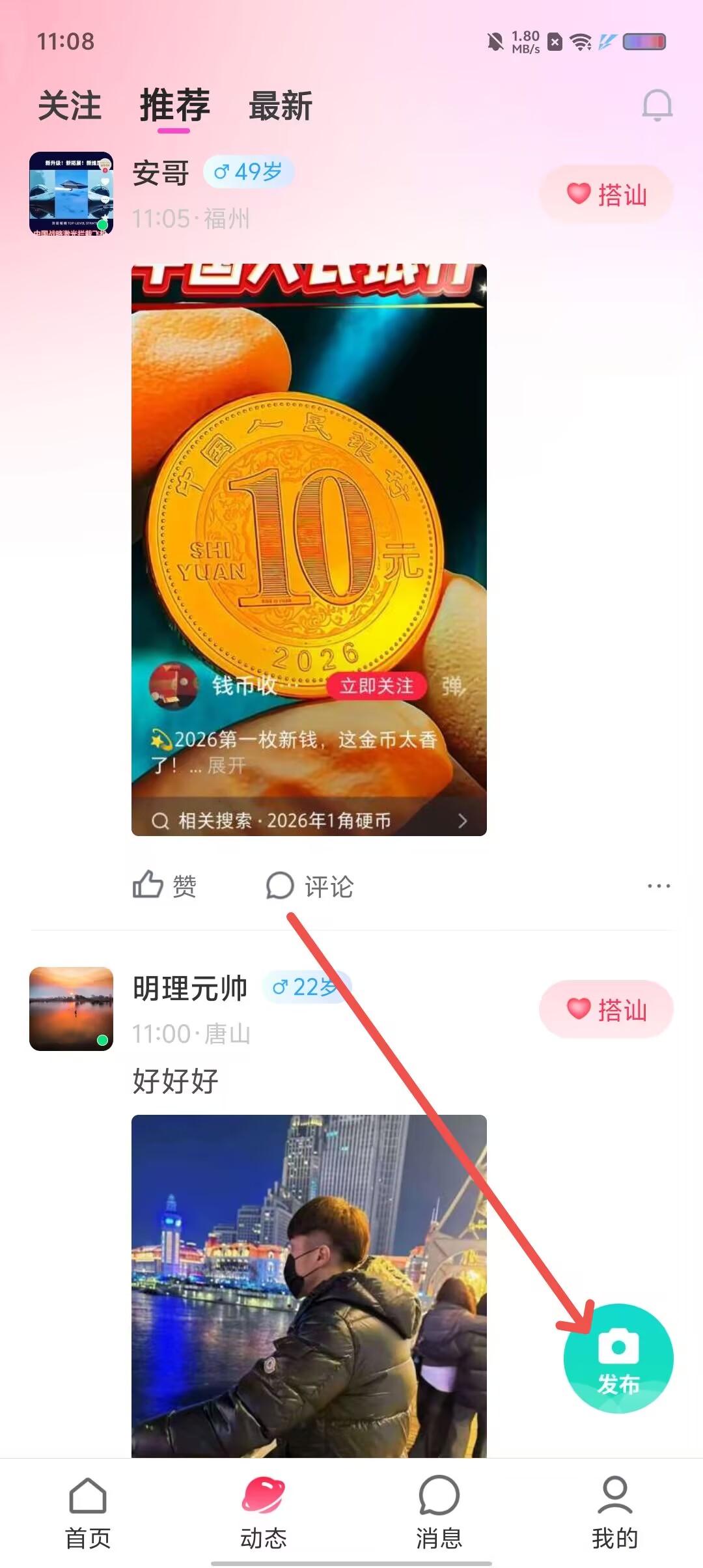703x1568 pixels.
Task: Open the three-dot menu on 安哥's post
Action: pos(659,886)
